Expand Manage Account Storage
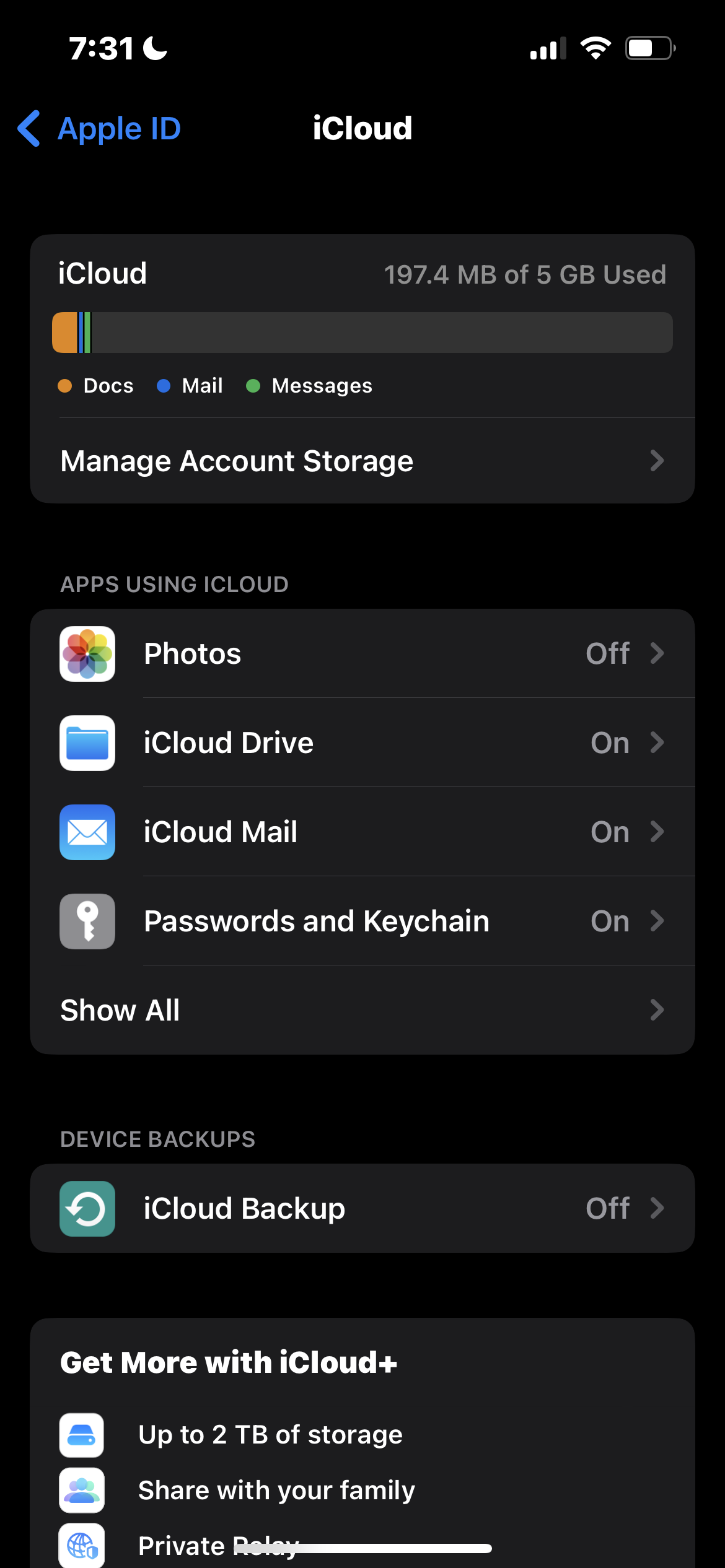The image size is (725, 1568). [x=362, y=461]
